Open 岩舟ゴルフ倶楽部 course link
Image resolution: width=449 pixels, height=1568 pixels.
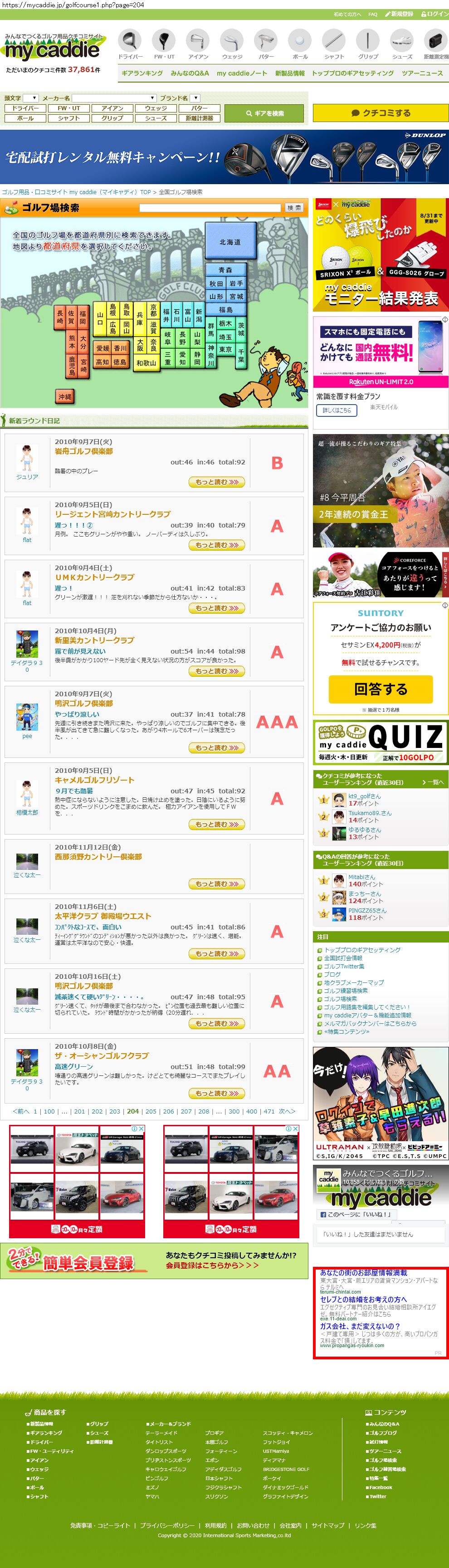pos(83,451)
